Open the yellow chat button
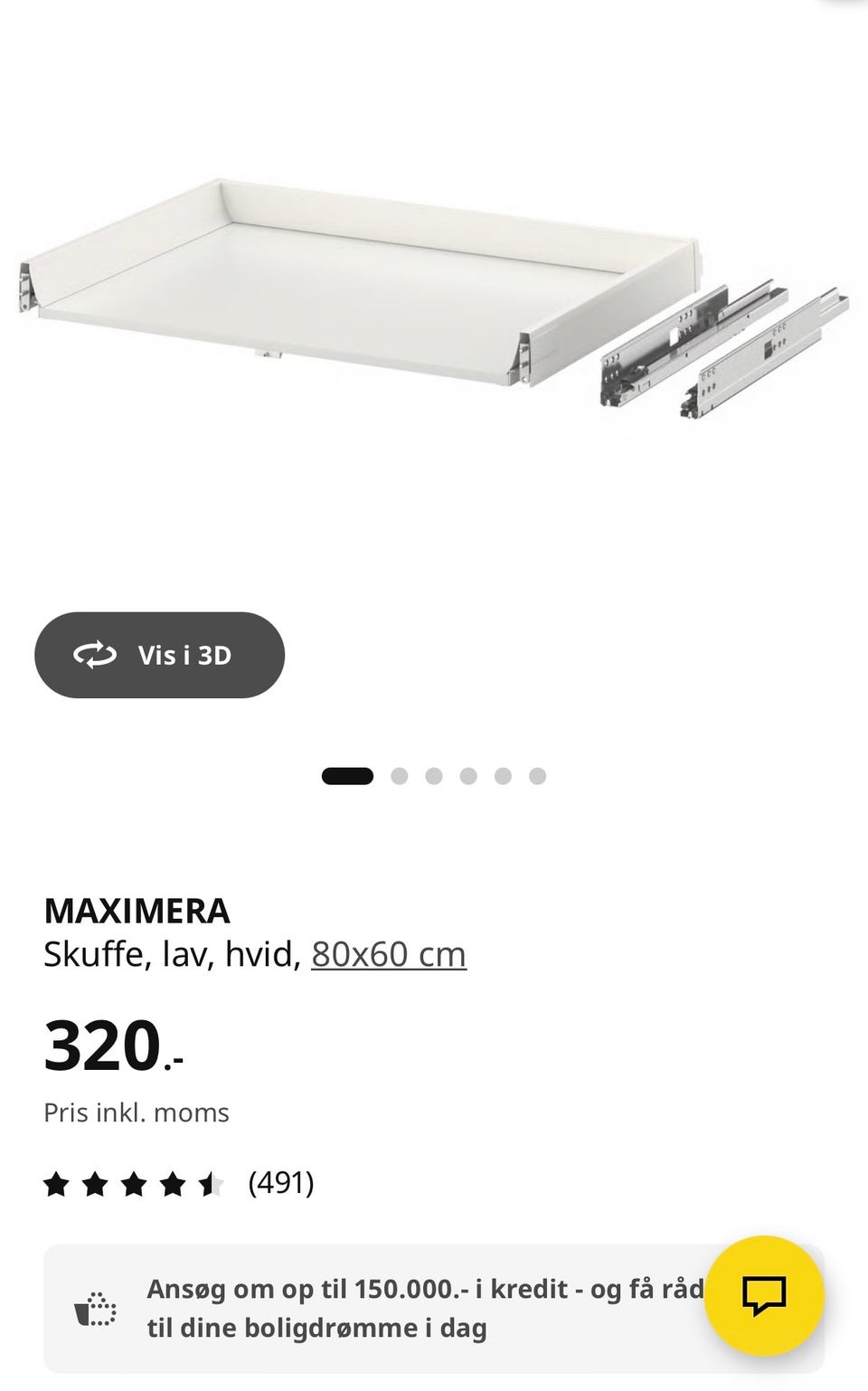The image size is (868, 1391). coord(764,1295)
